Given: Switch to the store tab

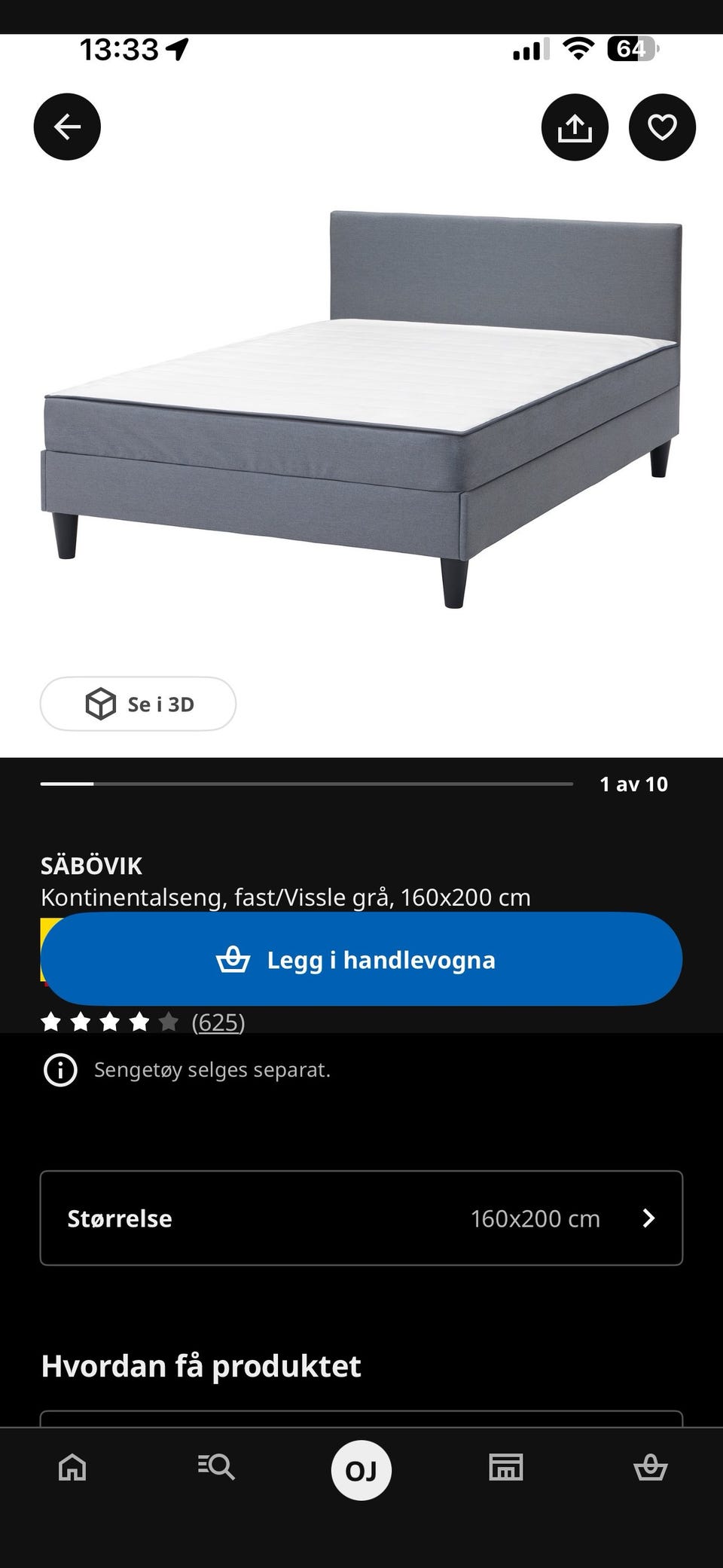Looking at the screenshot, I should [506, 1468].
